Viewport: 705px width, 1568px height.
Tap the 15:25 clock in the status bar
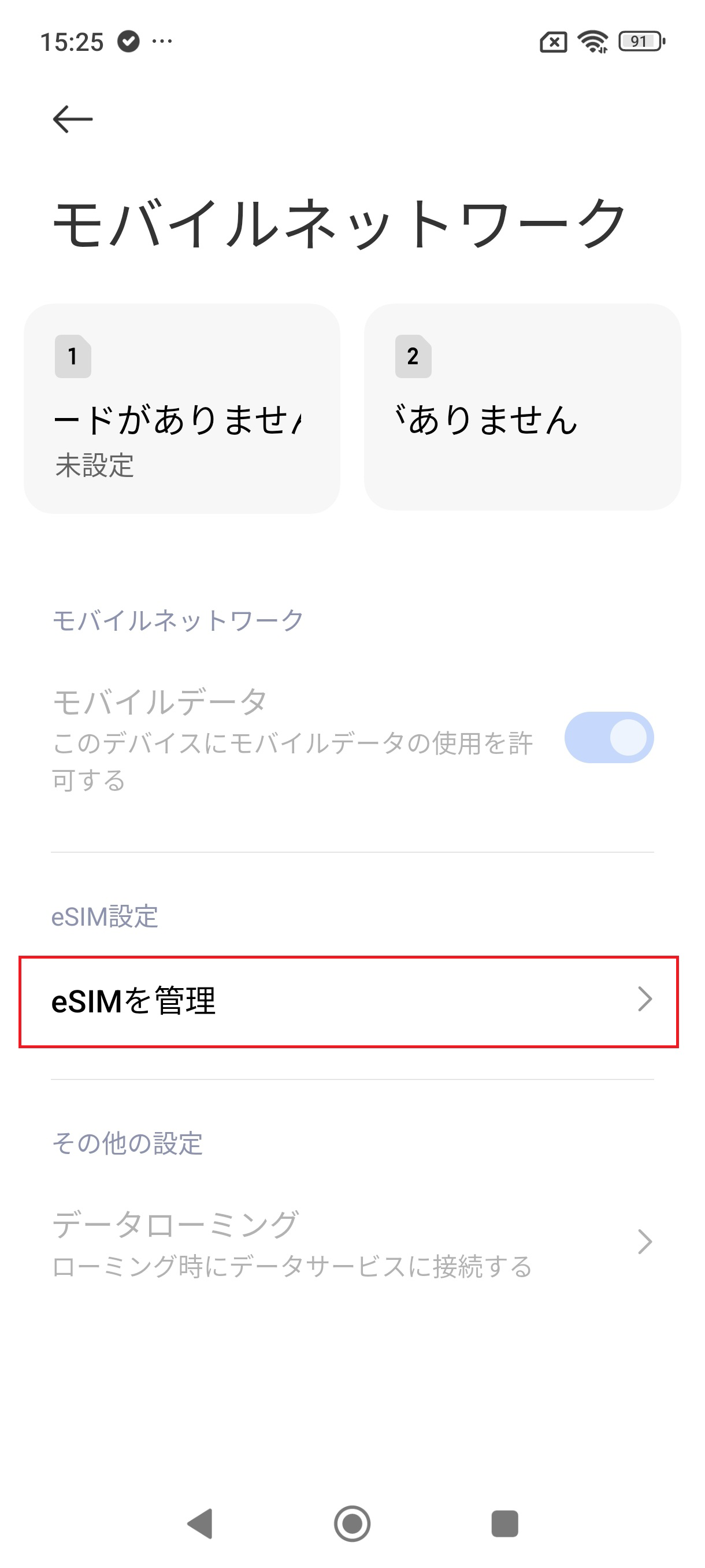click(73, 42)
